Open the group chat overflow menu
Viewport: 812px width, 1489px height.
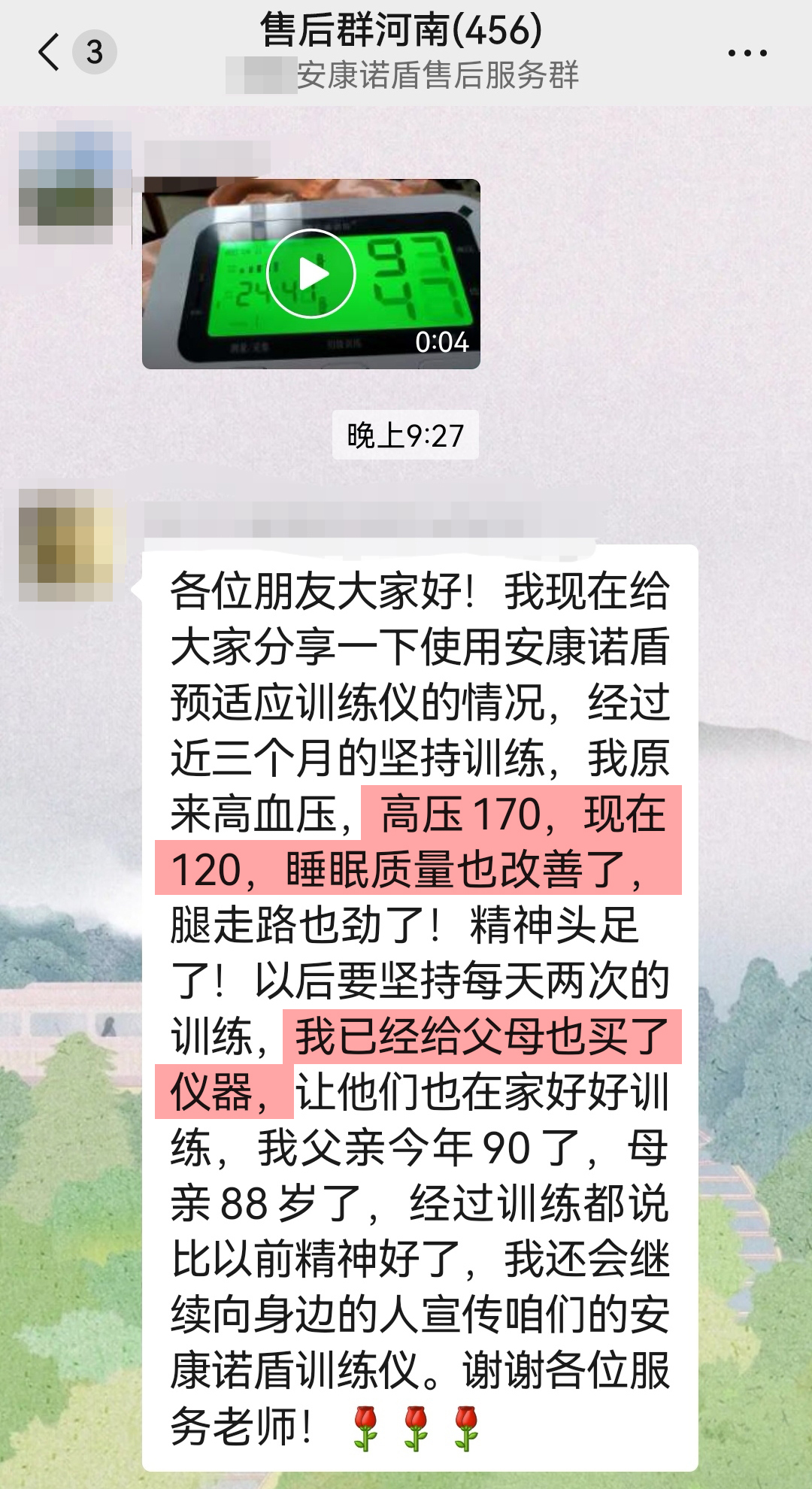747,53
